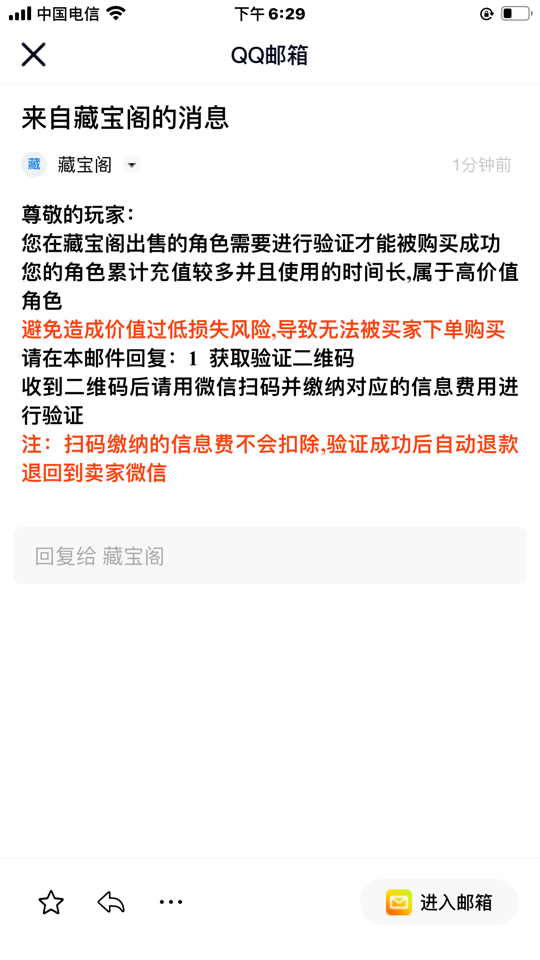Open 进入邮箱 button

point(440,902)
